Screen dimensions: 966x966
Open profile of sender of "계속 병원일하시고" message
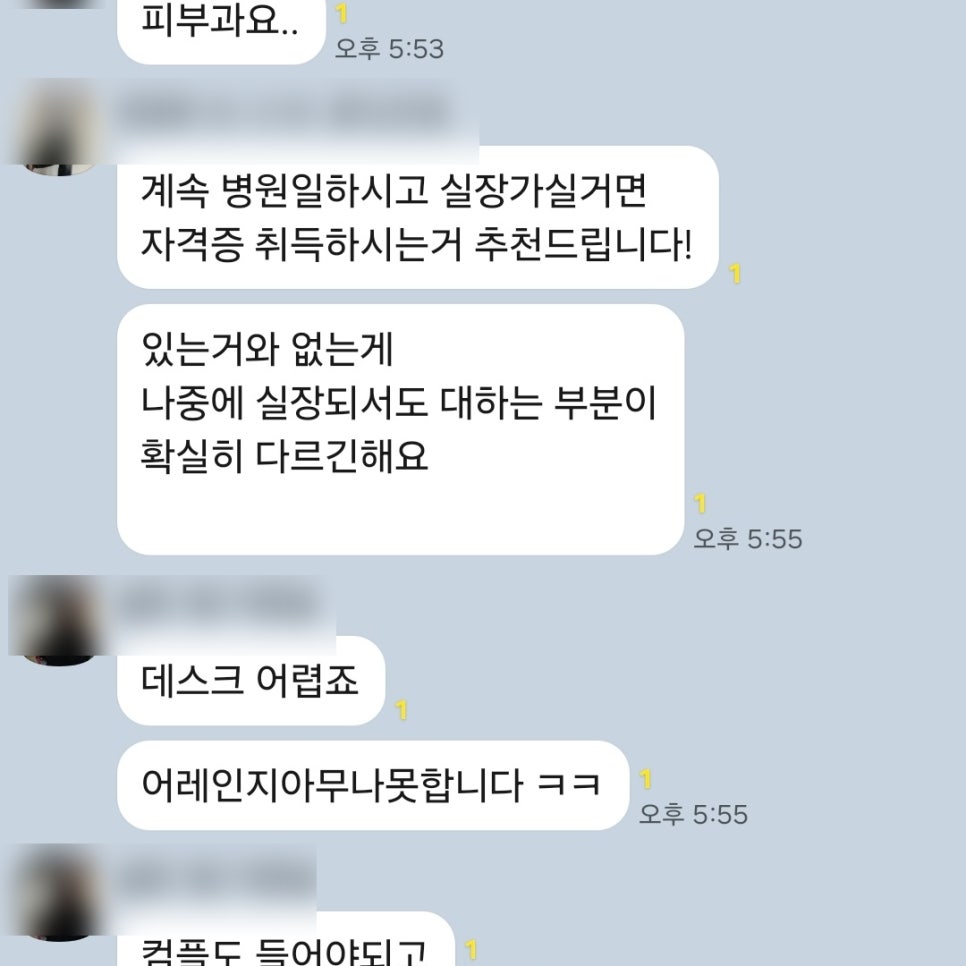(57, 125)
